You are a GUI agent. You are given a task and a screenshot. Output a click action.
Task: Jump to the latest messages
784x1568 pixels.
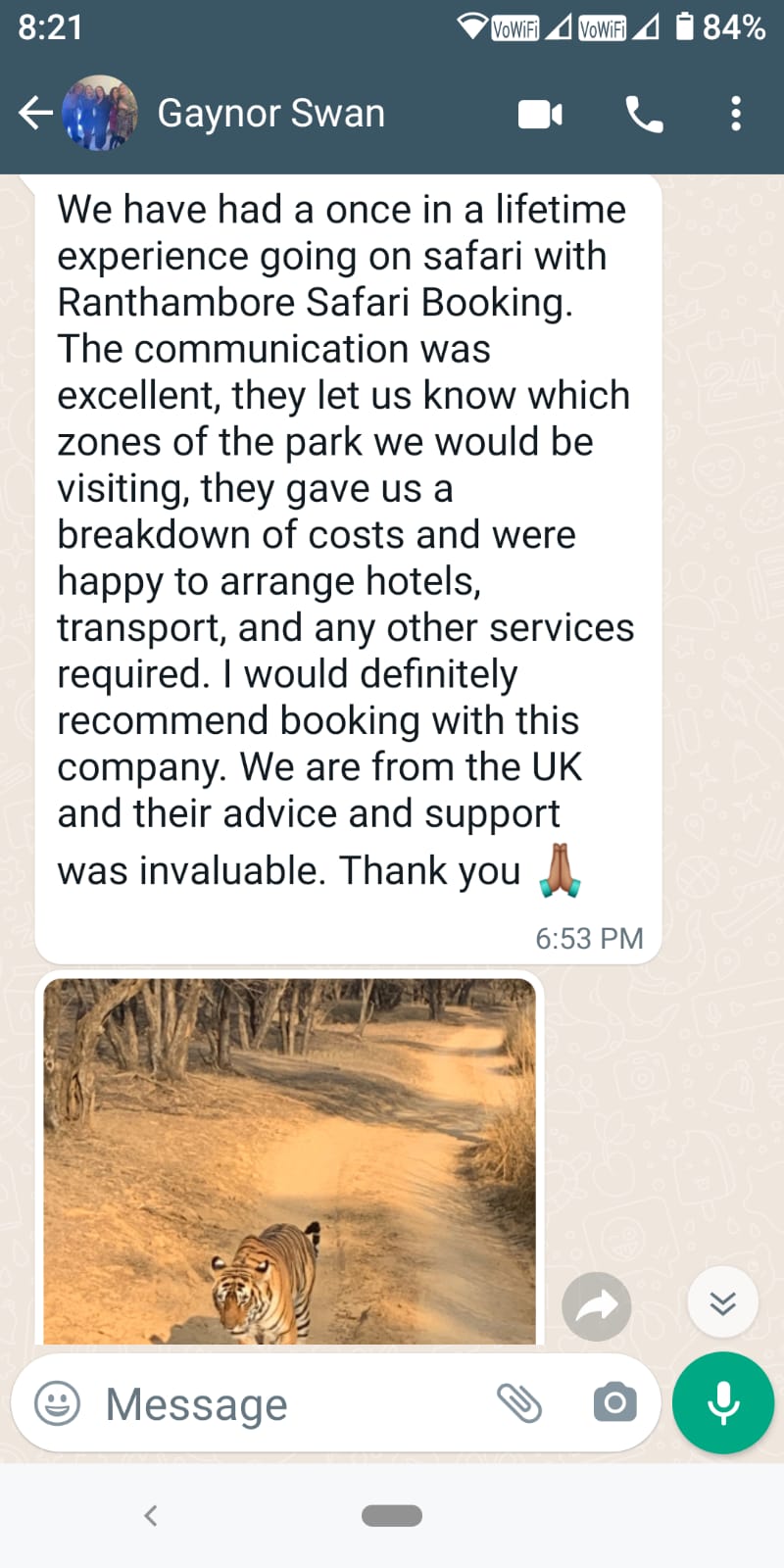(x=722, y=1302)
